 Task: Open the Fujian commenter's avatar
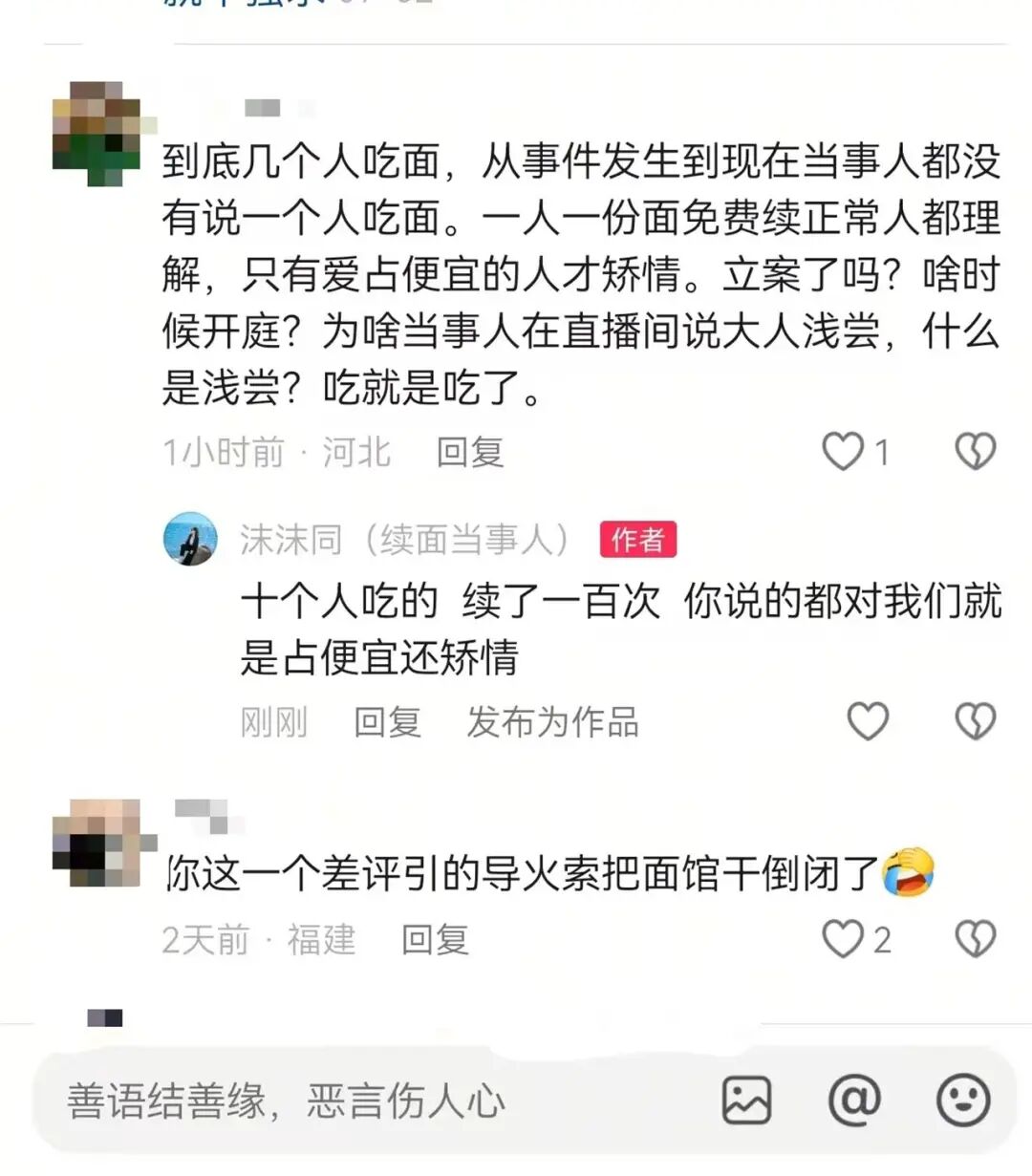98,843
